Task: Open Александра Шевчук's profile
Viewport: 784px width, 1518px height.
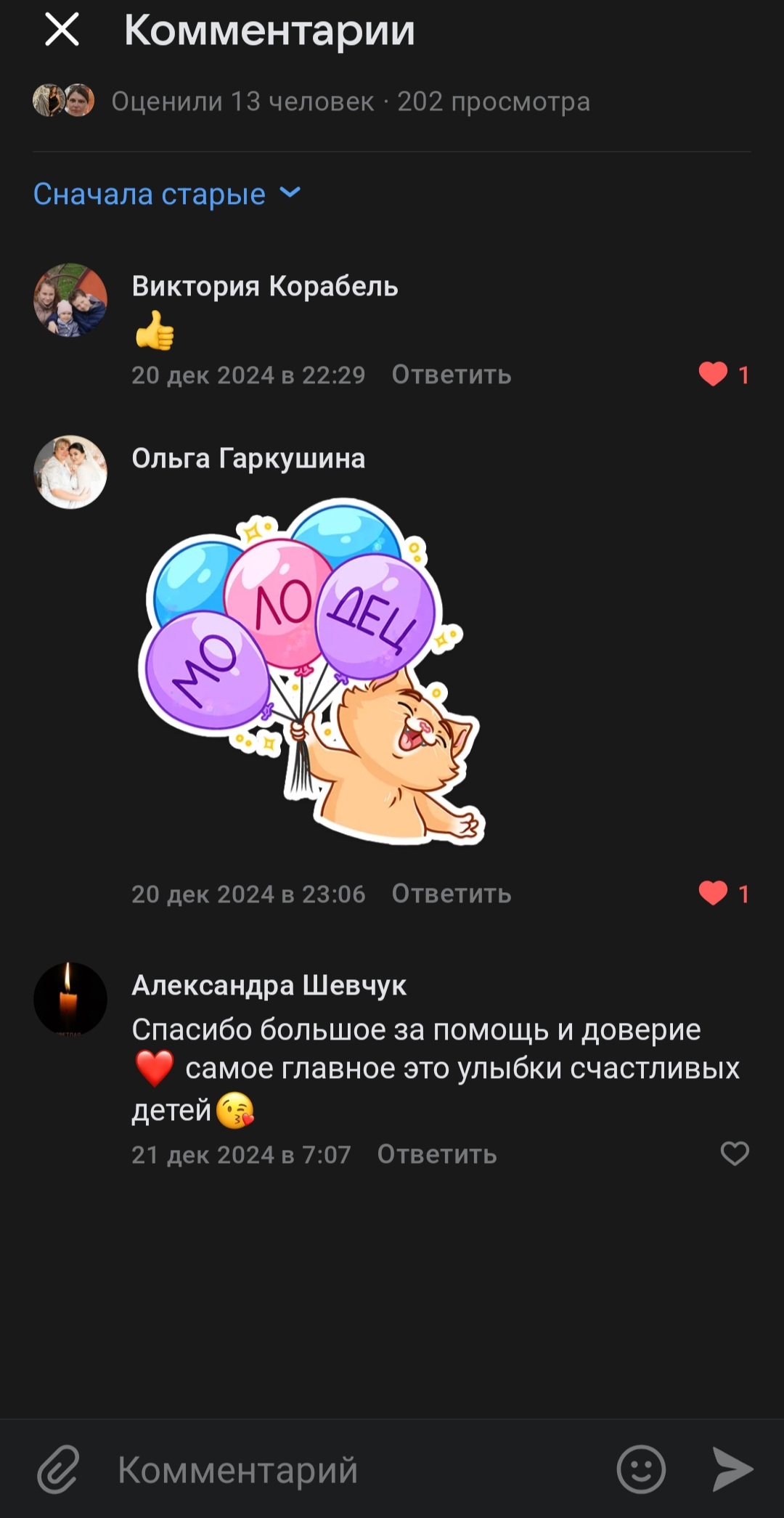Action: click(x=269, y=985)
